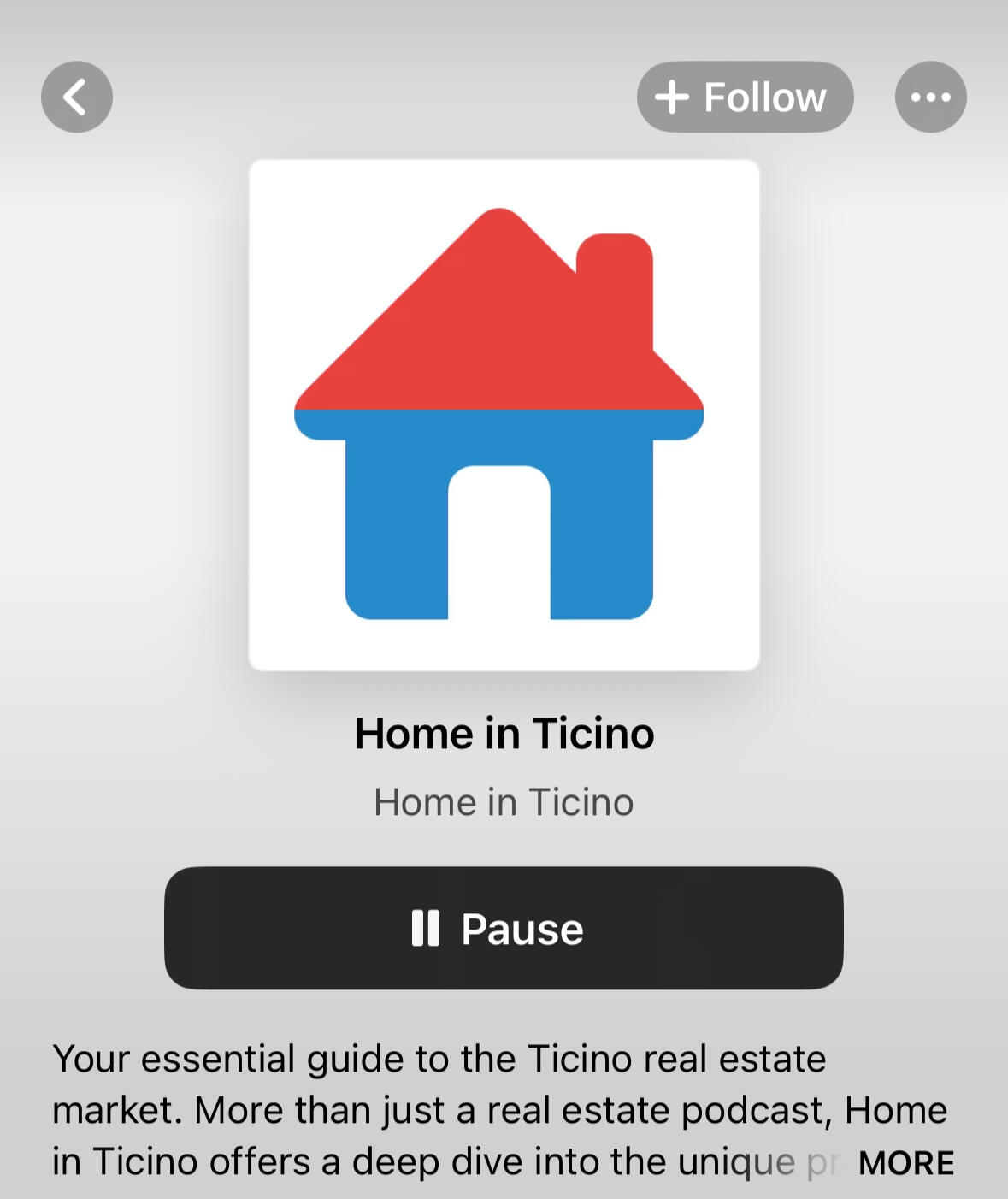Open the three-dot more options menu

[x=930, y=97]
